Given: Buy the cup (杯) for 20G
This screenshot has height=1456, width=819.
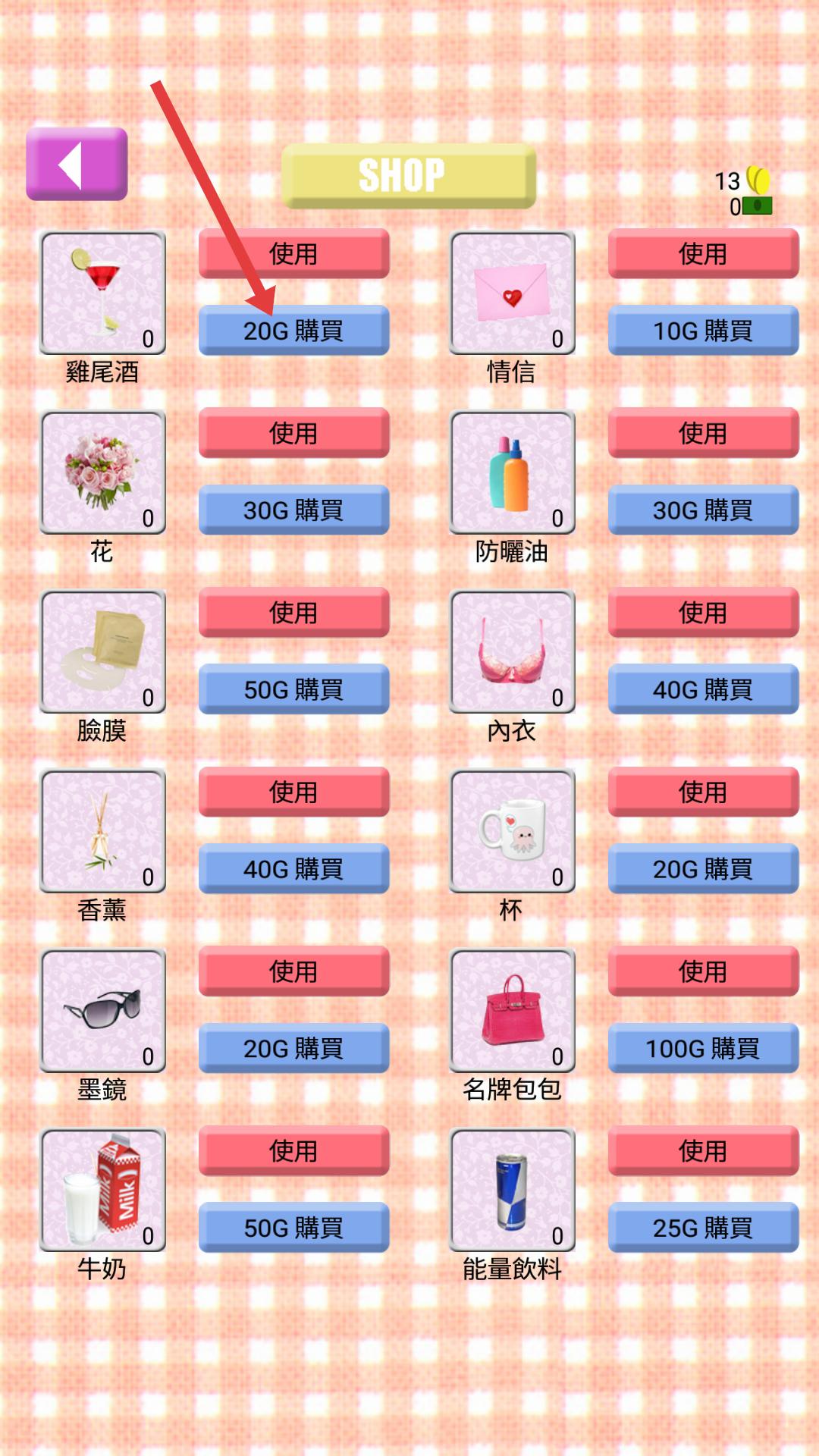Looking at the screenshot, I should pyautogui.click(x=703, y=869).
